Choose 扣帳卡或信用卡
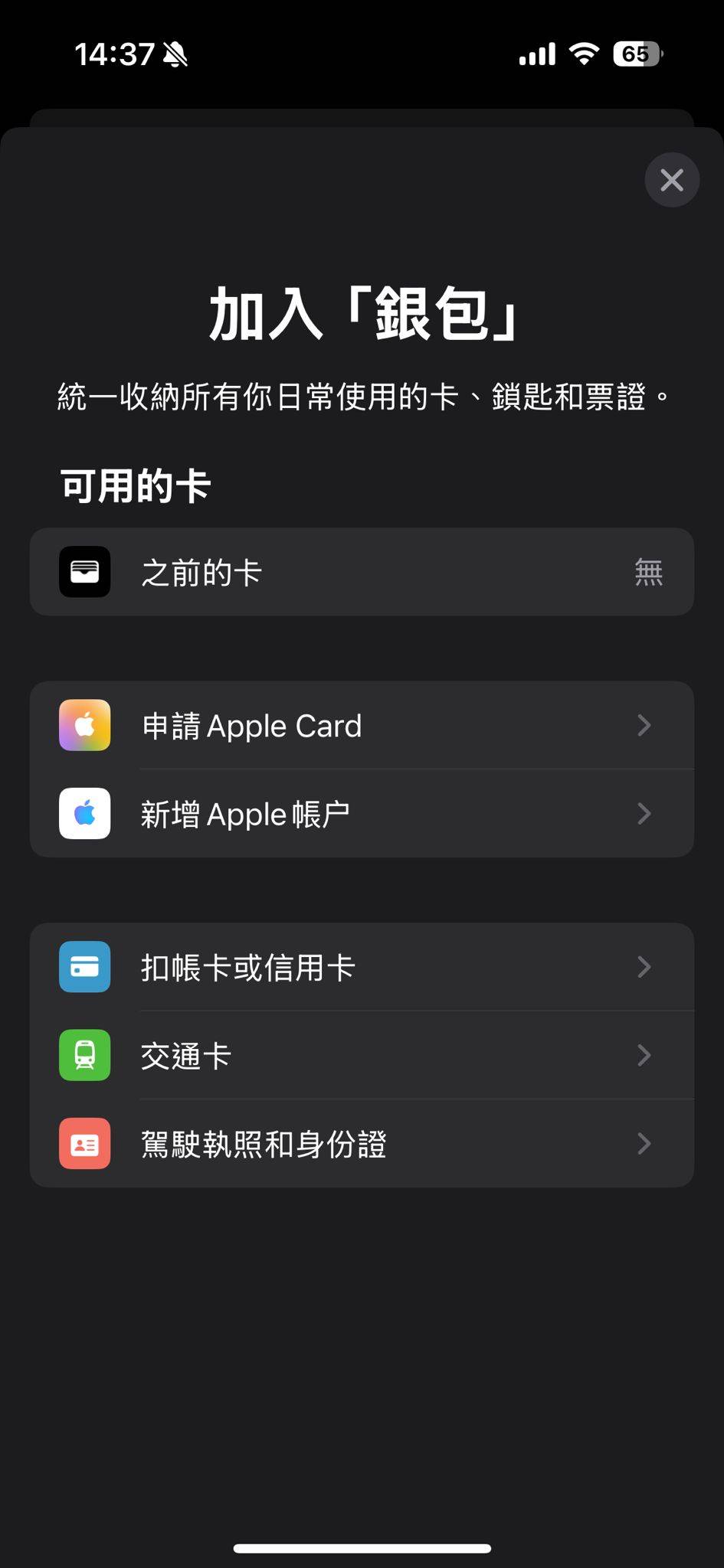 coord(362,967)
